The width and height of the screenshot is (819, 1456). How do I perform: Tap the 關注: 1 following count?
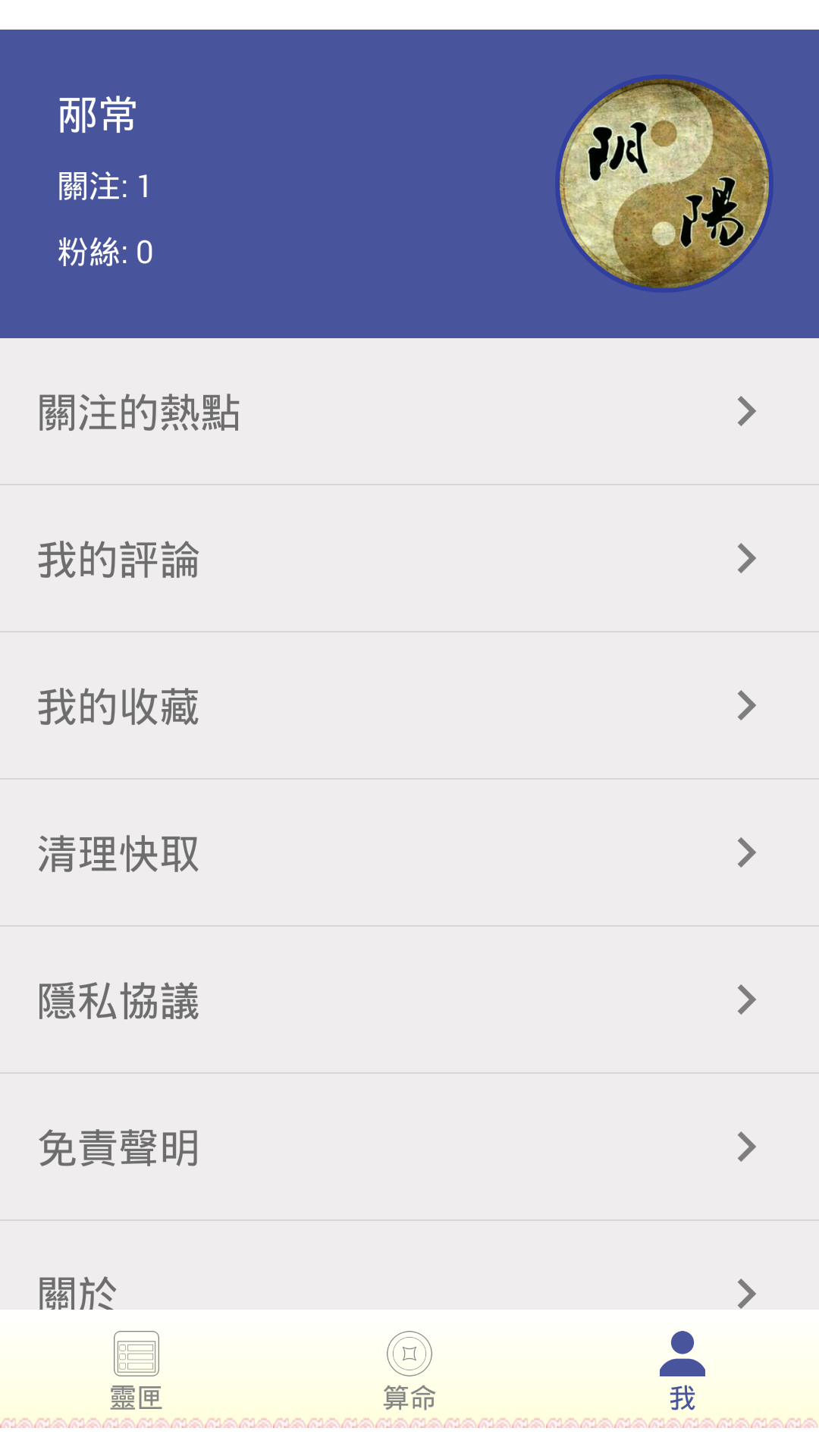click(104, 186)
